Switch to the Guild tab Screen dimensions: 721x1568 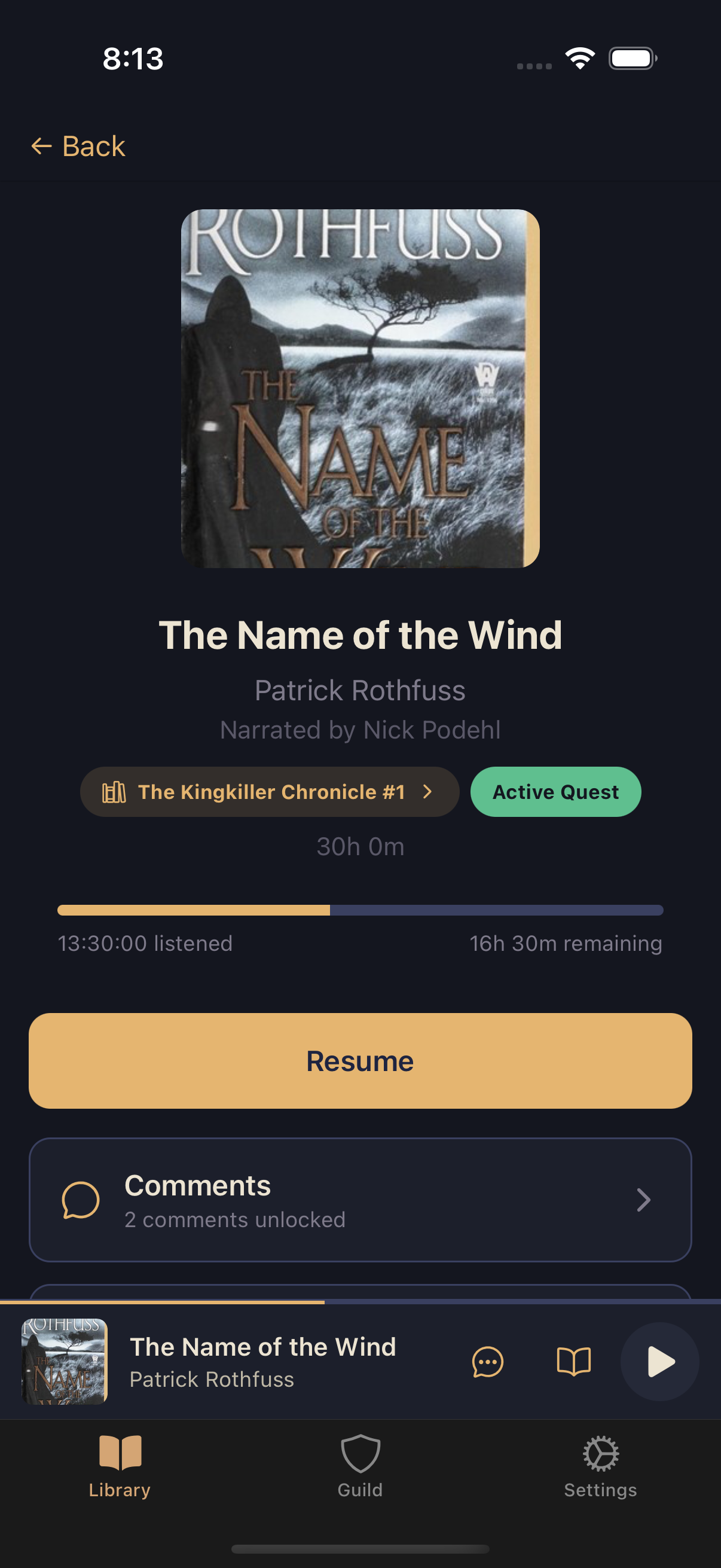(x=360, y=1466)
